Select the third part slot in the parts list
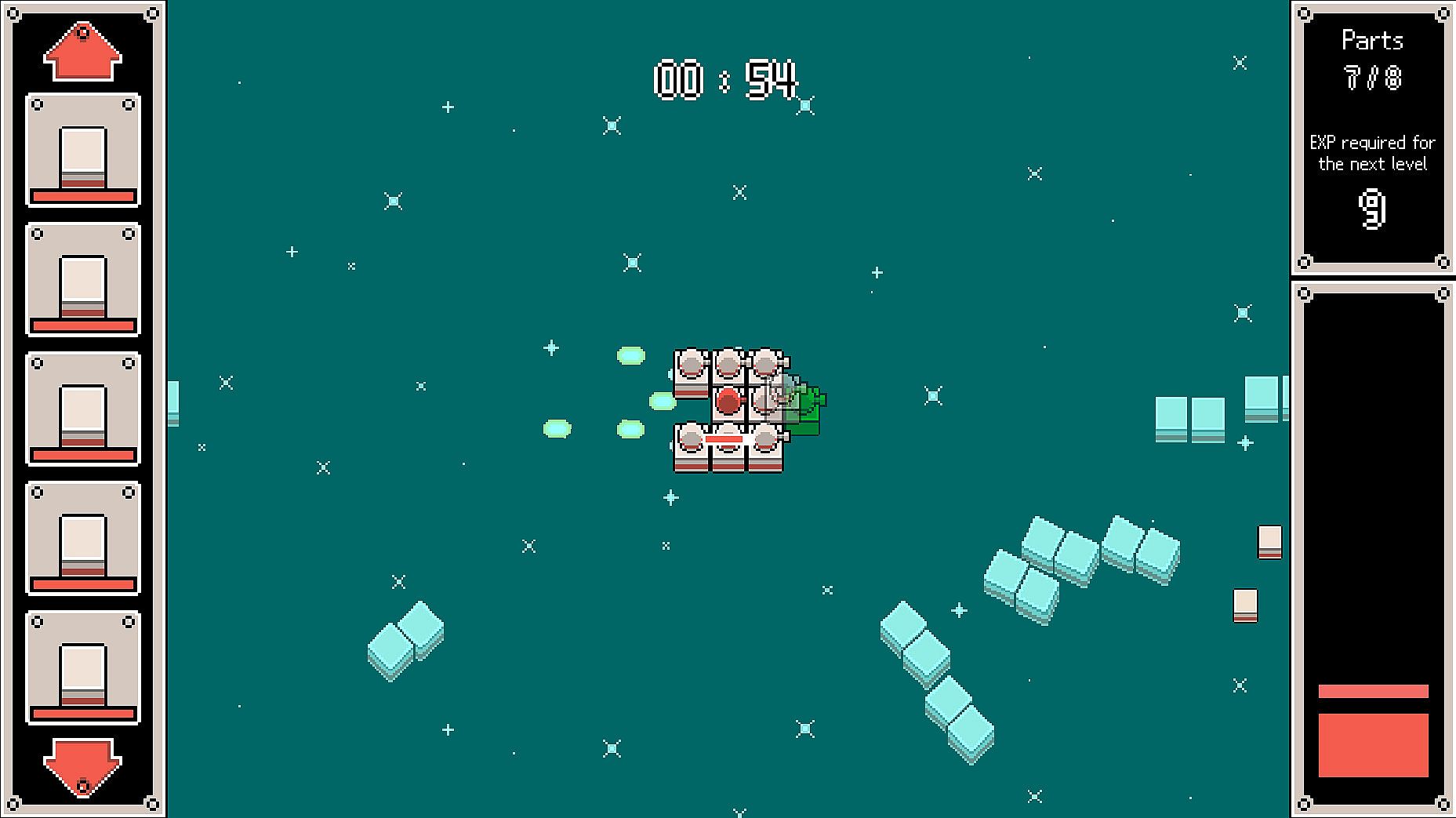 pos(83,409)
